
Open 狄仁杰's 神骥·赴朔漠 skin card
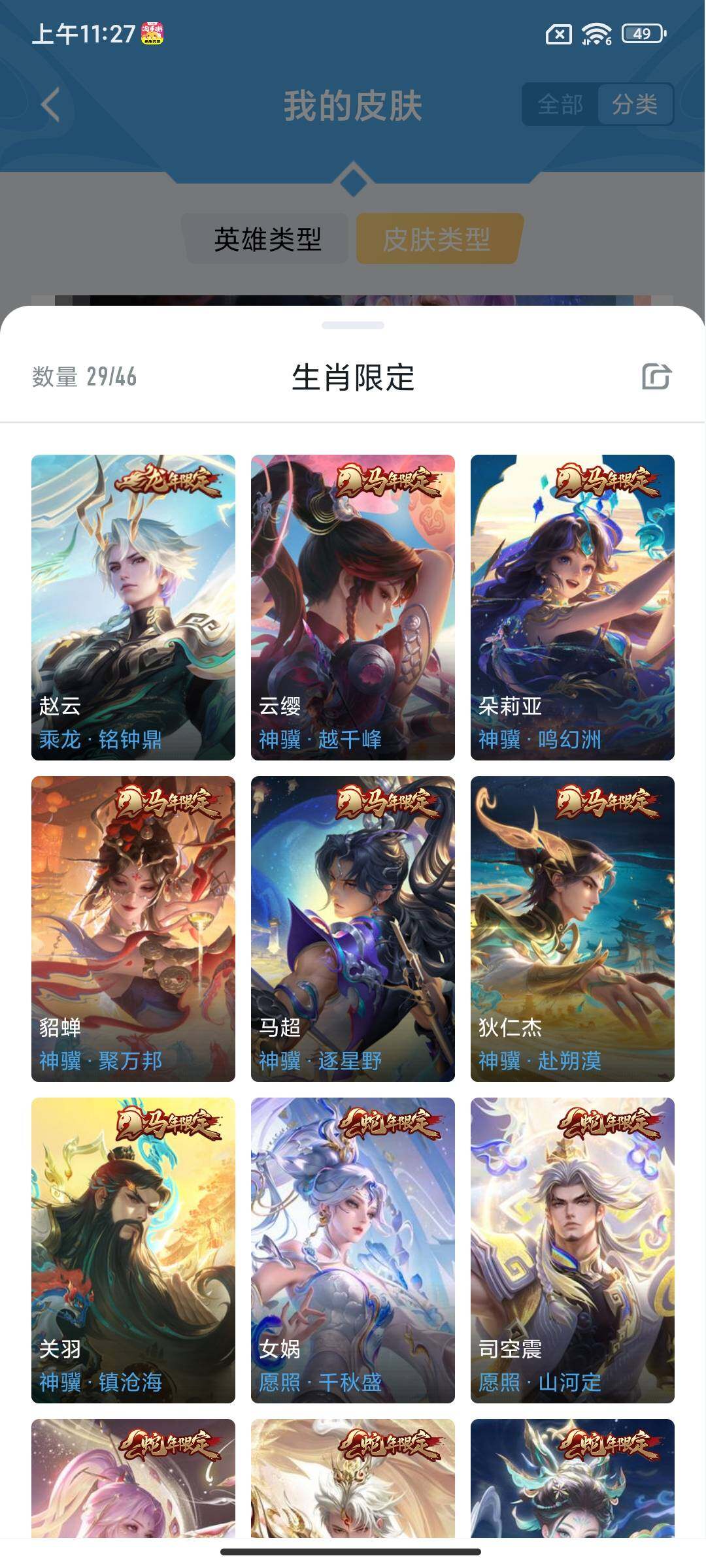[573, 928]
